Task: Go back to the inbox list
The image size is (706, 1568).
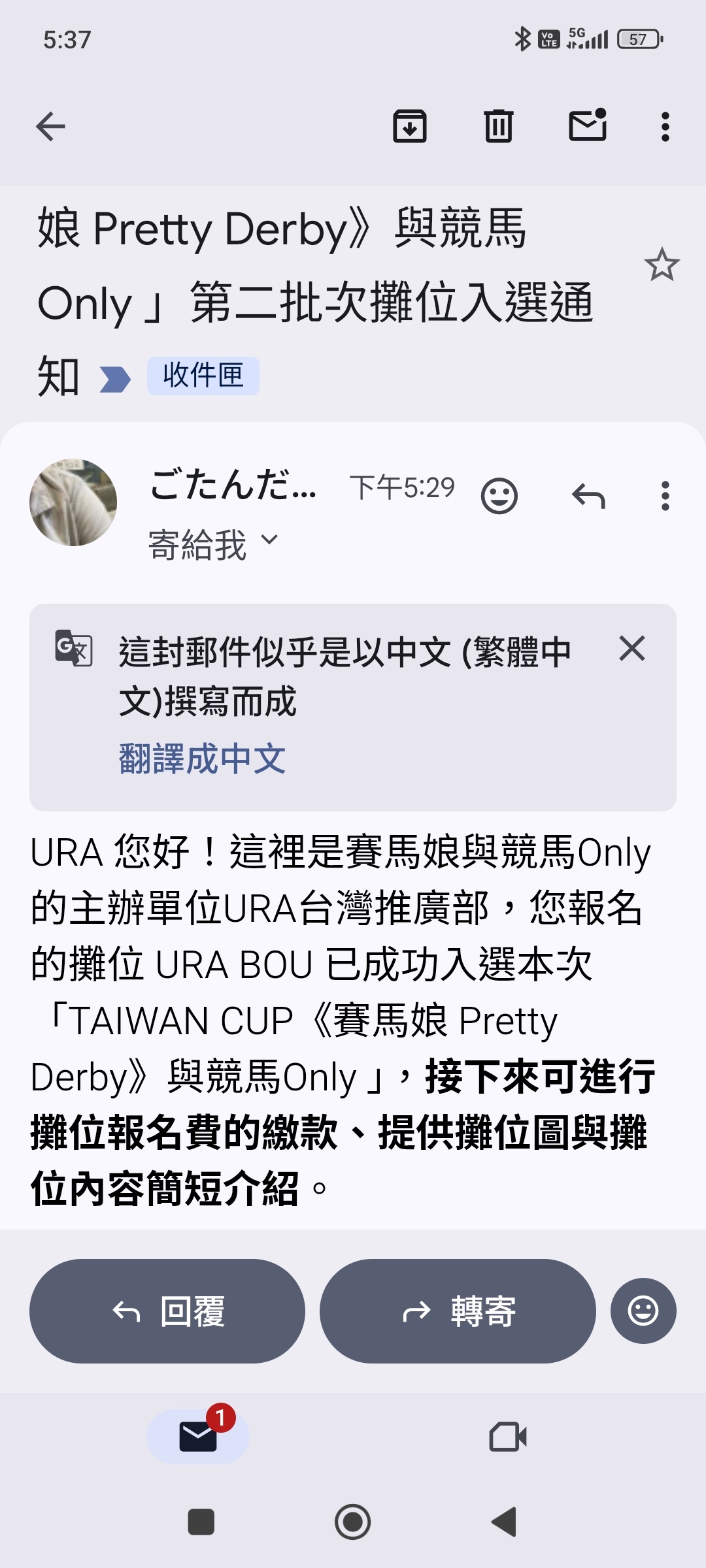Action: tap(50, 126)
